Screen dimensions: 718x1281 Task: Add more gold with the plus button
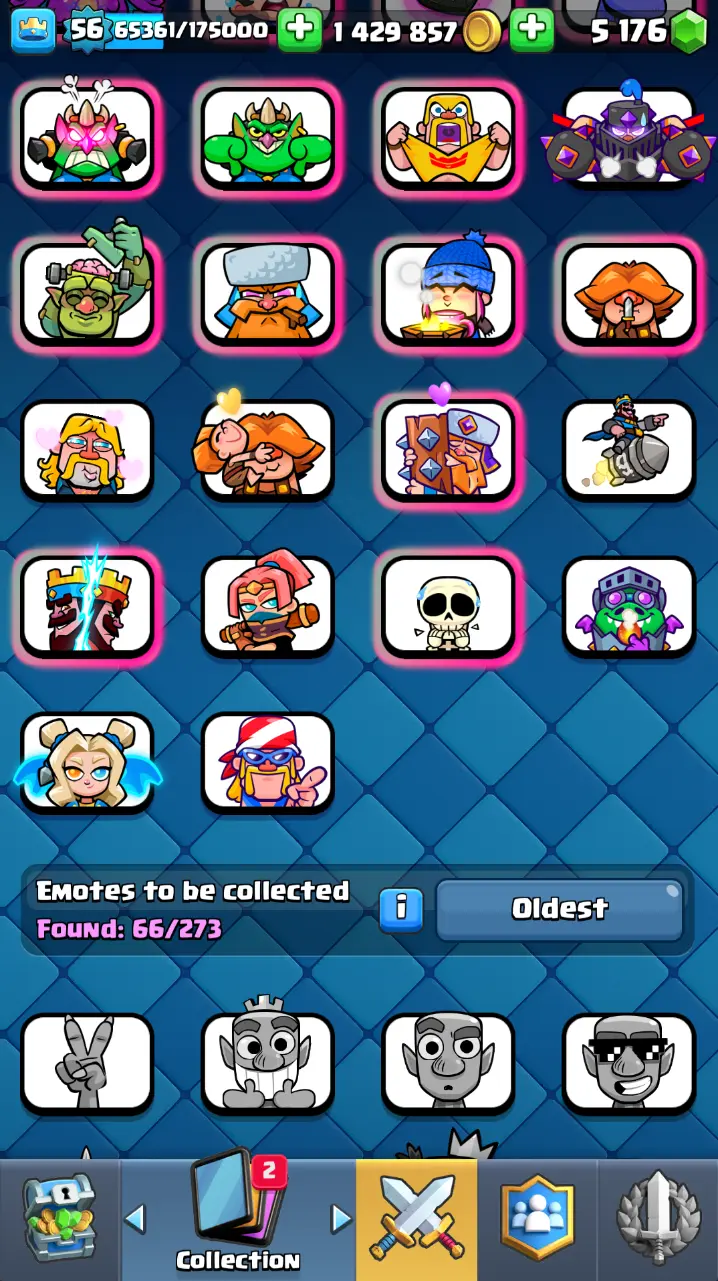(x=531, y=31)
